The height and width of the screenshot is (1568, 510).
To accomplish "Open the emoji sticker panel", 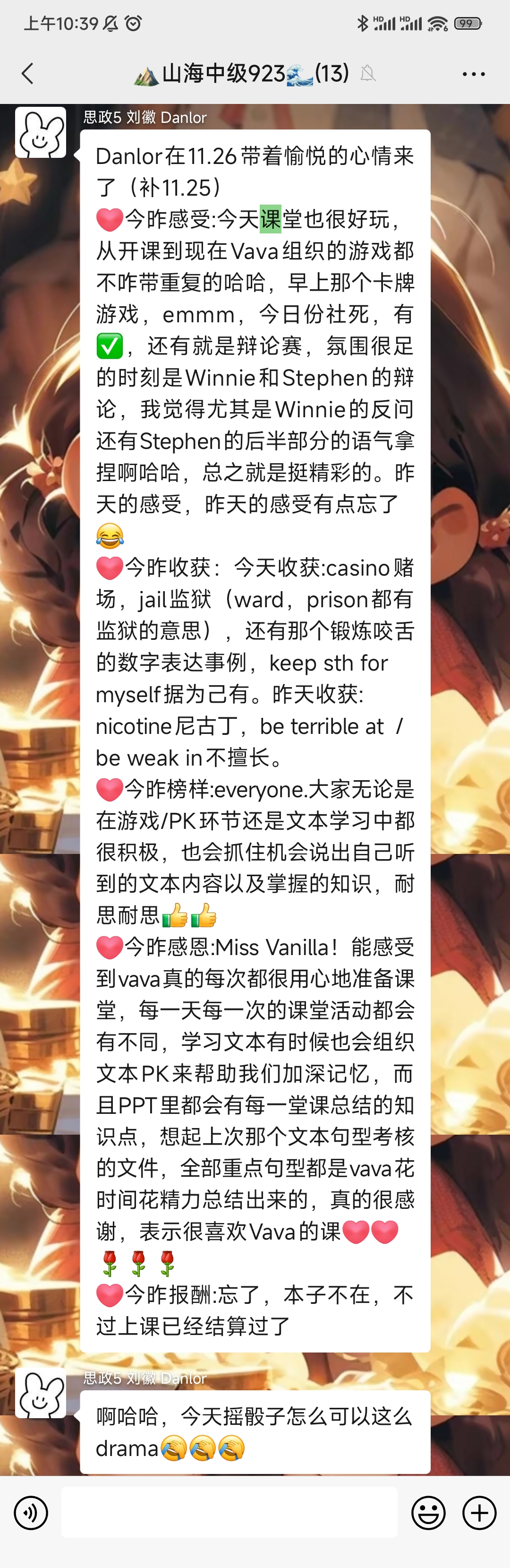I will 428,1513.
